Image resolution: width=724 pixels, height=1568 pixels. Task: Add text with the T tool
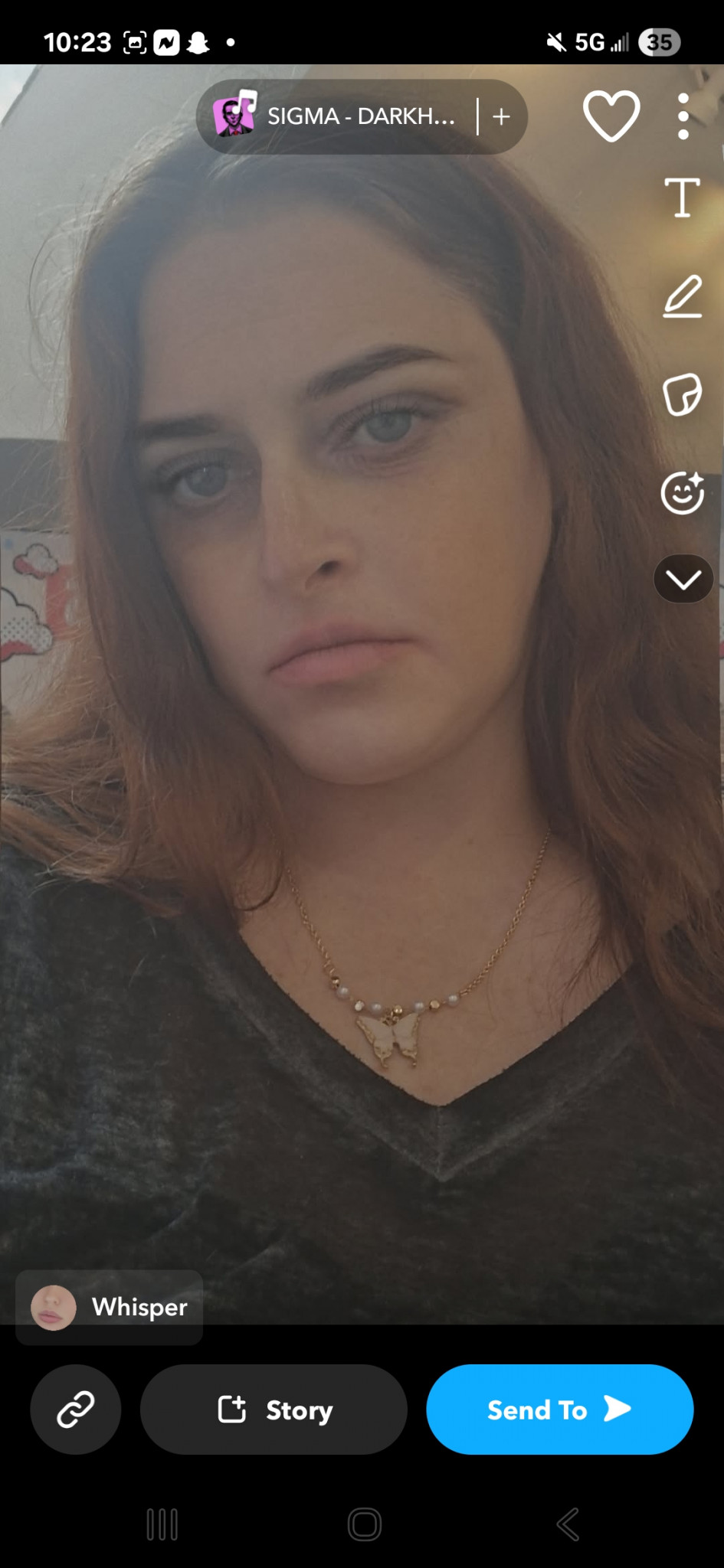pos(682,198)
